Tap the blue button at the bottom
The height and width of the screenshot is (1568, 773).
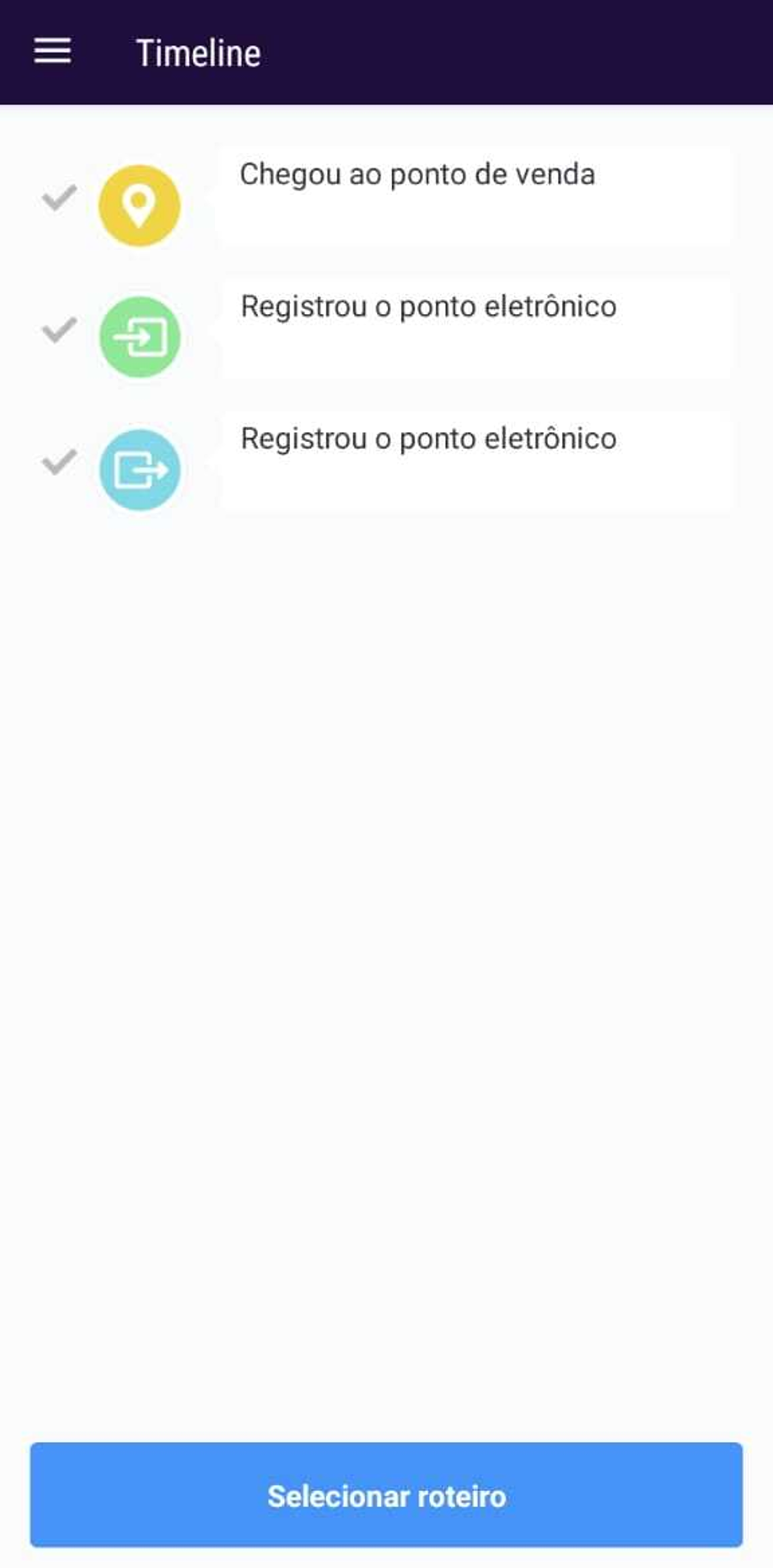(386, 1497)
